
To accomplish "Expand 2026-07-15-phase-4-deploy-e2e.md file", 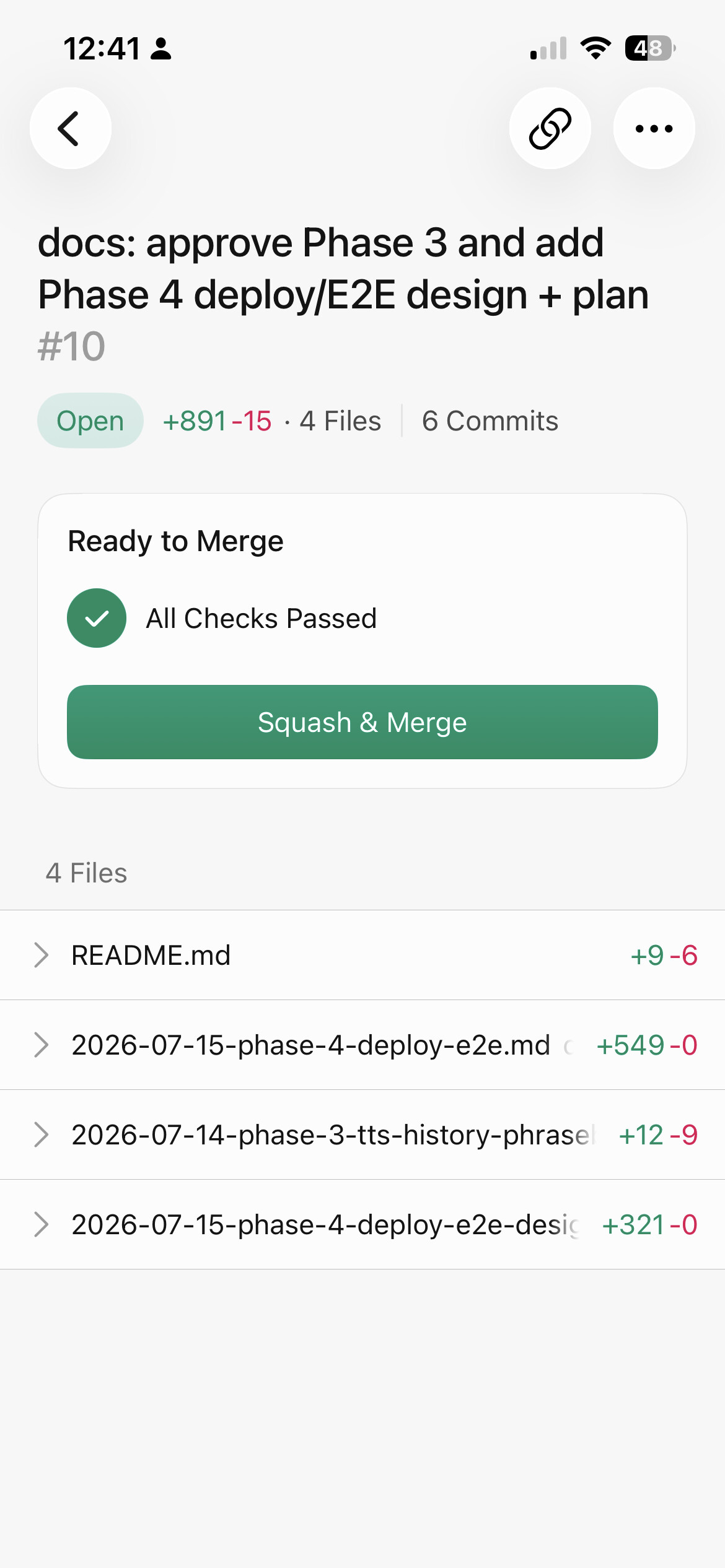I will (x=362, y=1045).
